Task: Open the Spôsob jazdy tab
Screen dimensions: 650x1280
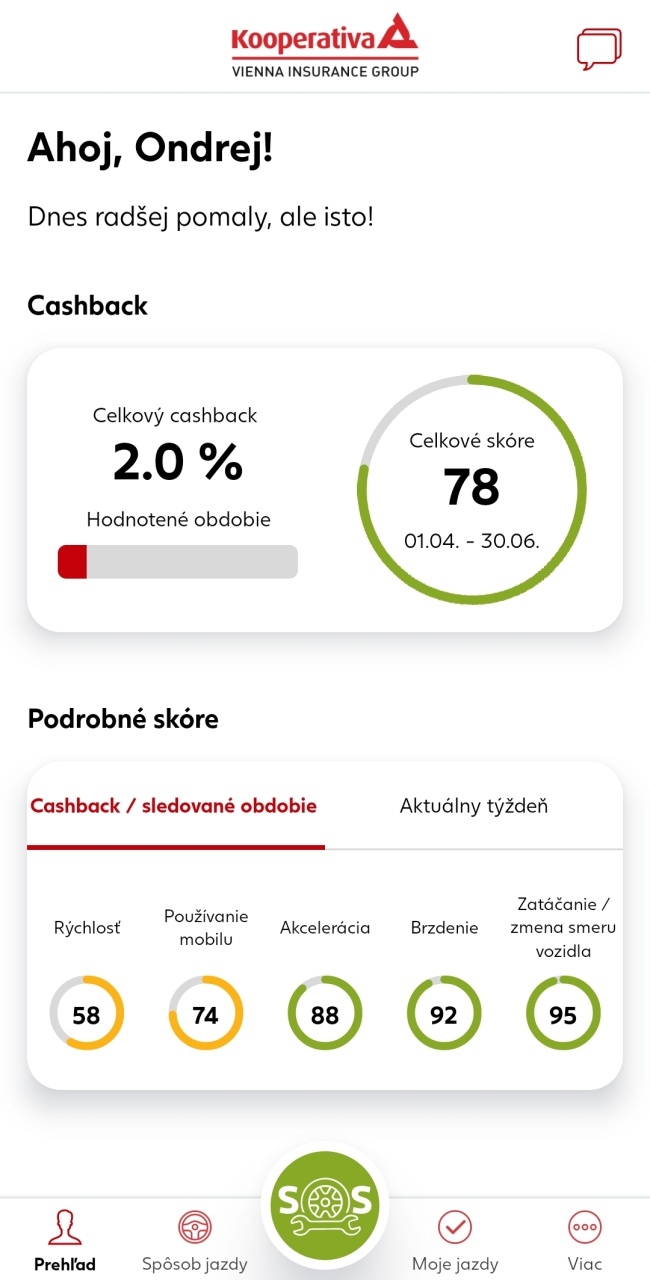Action: (194, 1240)
